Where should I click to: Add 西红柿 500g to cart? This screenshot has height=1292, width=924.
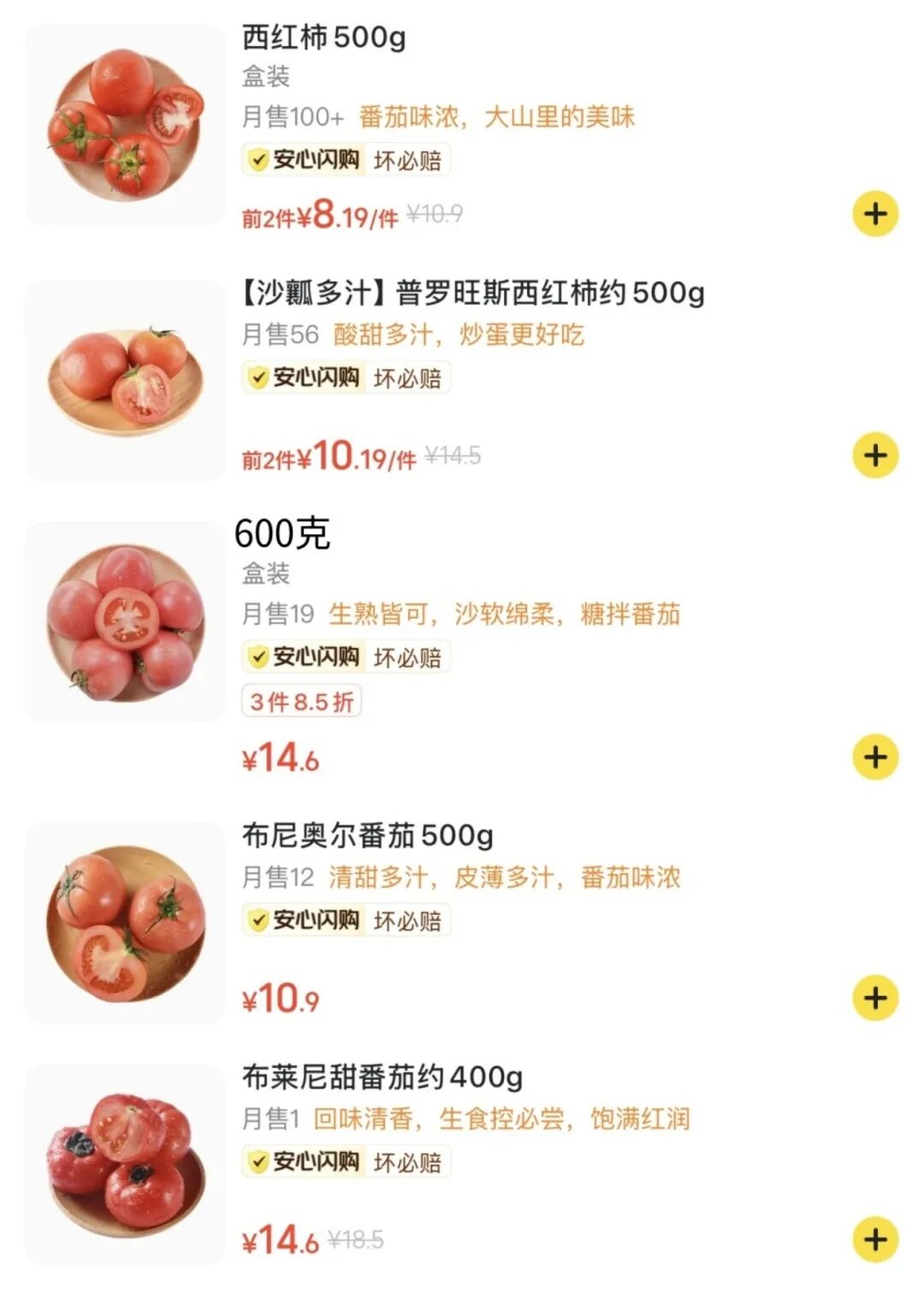pos(875,214)
